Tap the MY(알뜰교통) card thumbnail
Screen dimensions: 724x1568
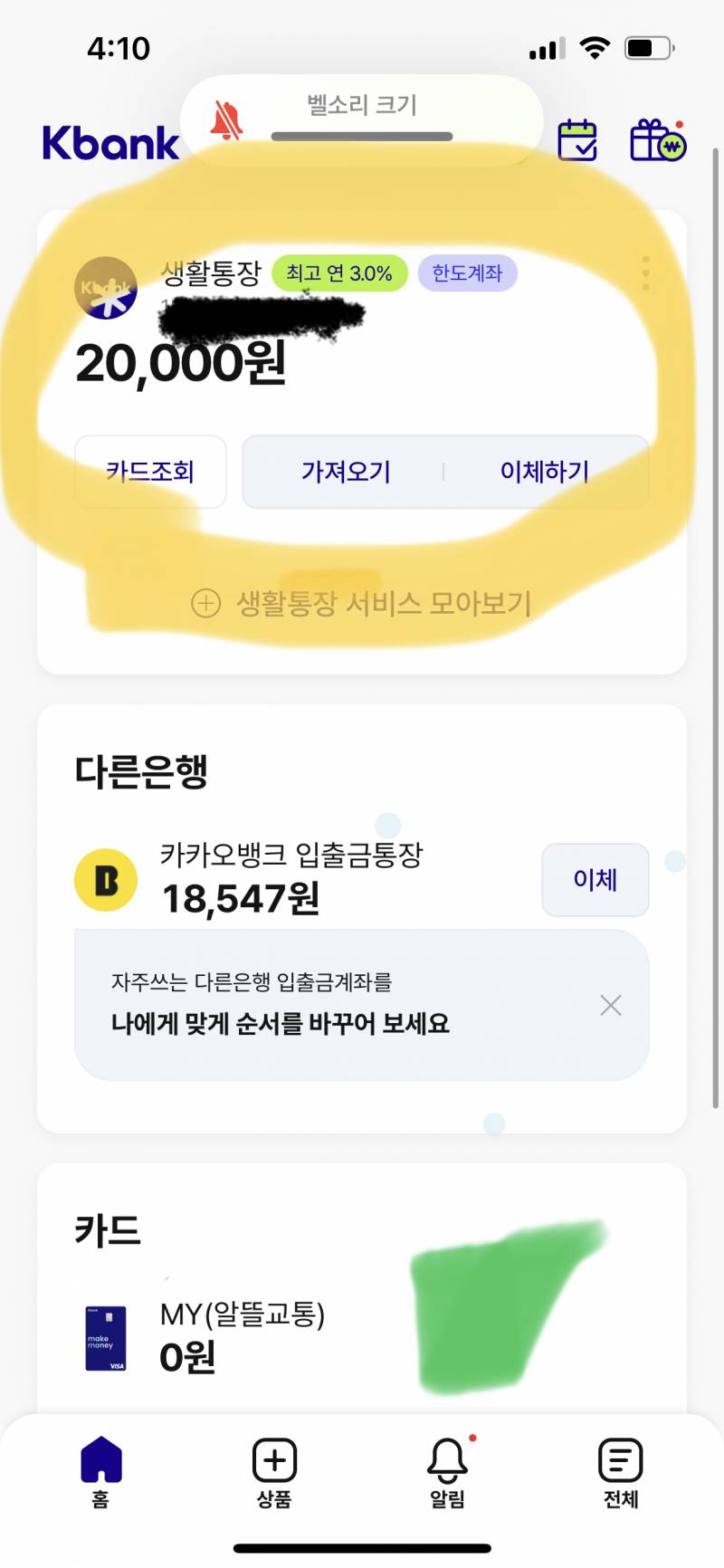click(x=106, y=1340)
